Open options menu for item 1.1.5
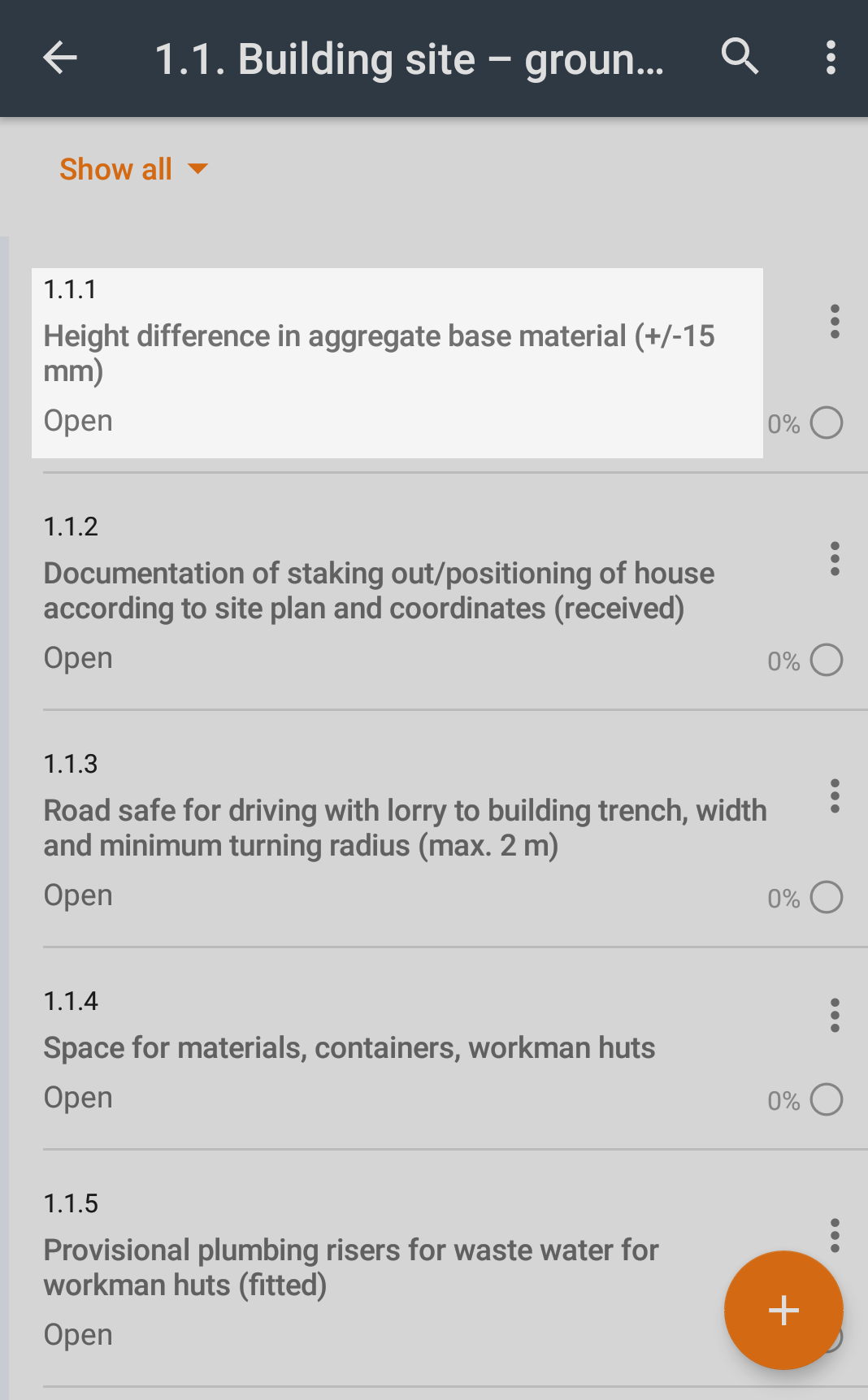The width and height of the screenshot is (868, 1400). [834, 1232]
